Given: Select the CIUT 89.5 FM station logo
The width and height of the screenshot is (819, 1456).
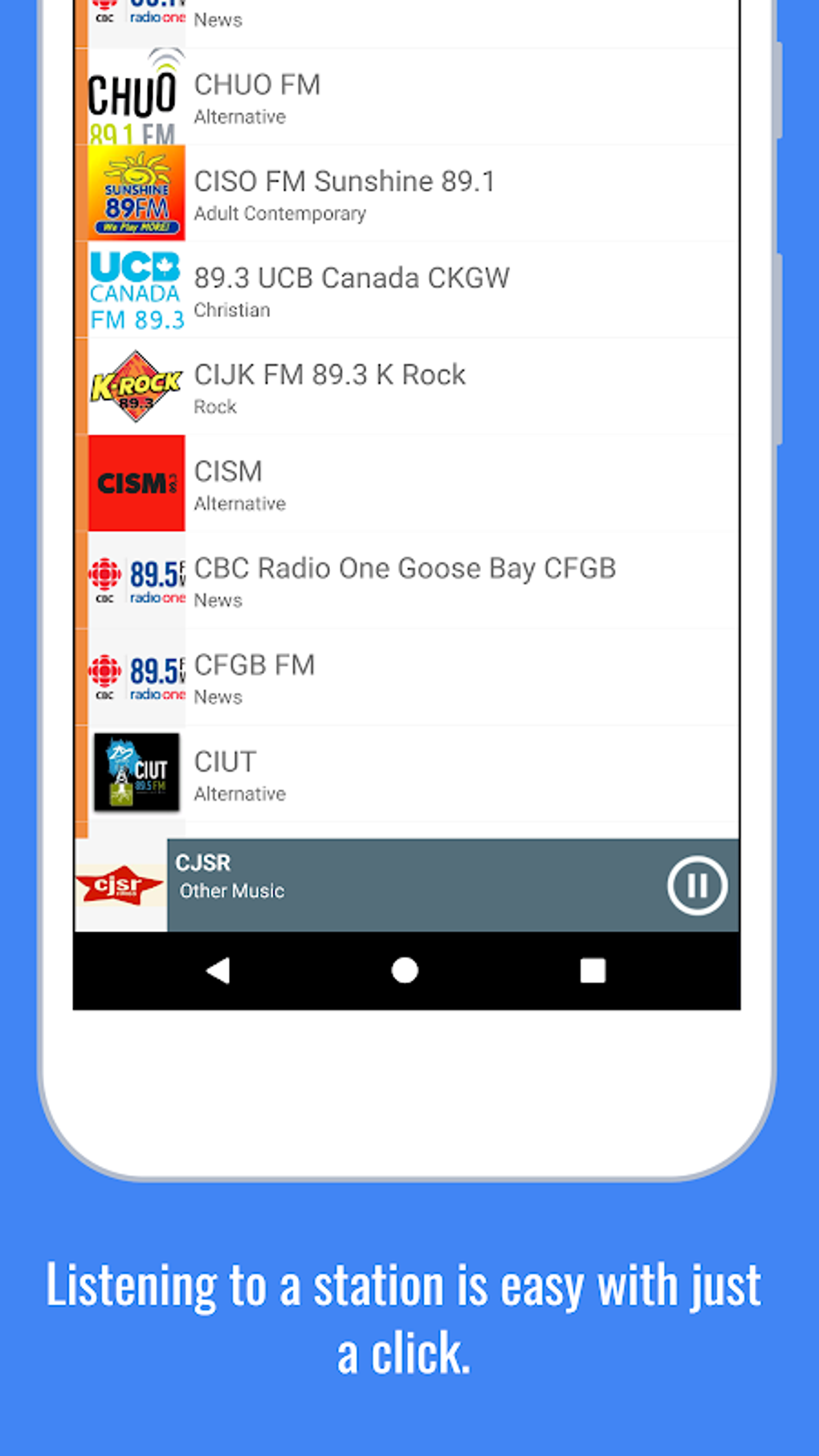Looking at the screenshot, I should [136, 771].
